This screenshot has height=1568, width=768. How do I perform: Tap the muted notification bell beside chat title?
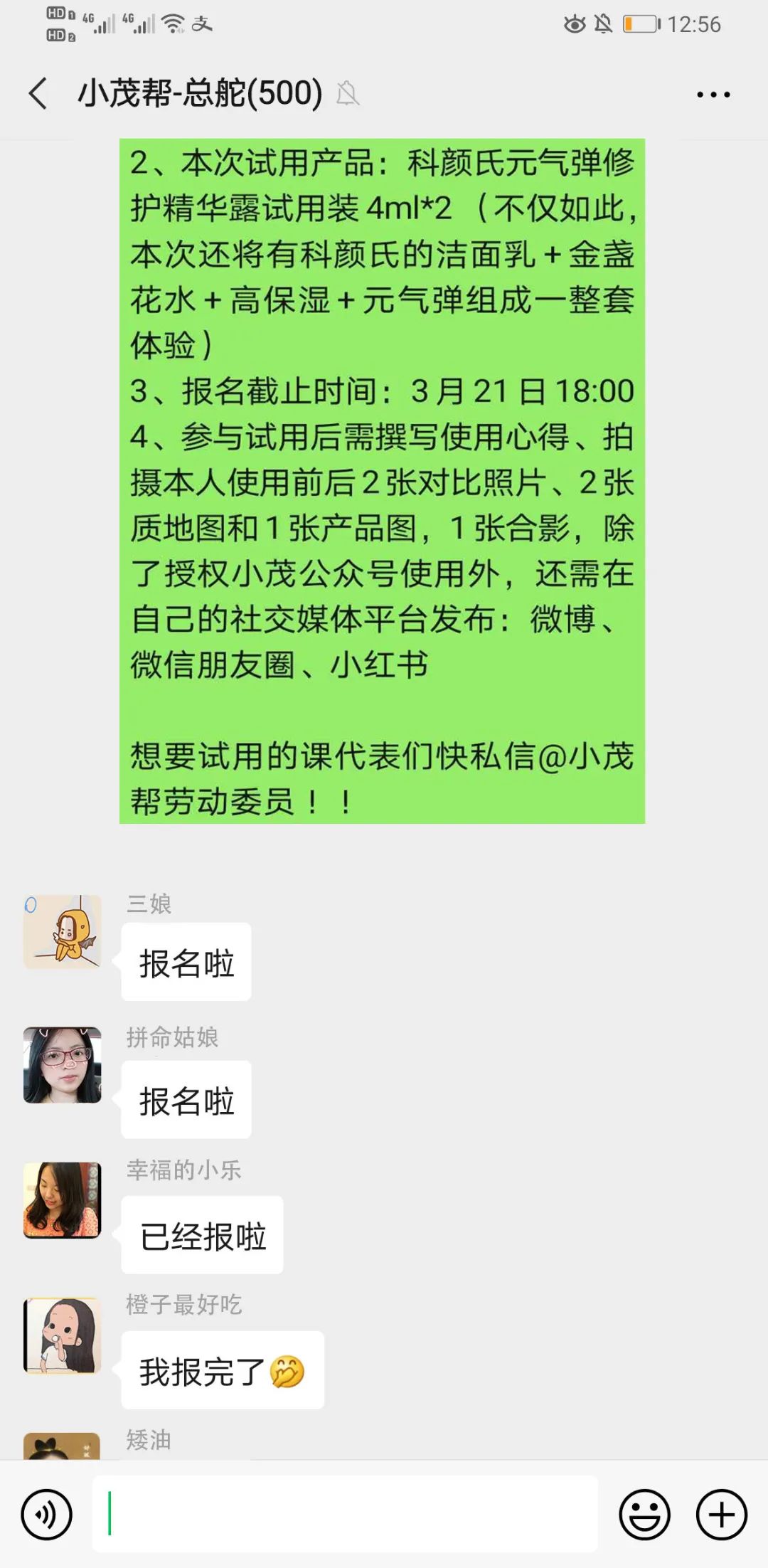tap(348, 93)
